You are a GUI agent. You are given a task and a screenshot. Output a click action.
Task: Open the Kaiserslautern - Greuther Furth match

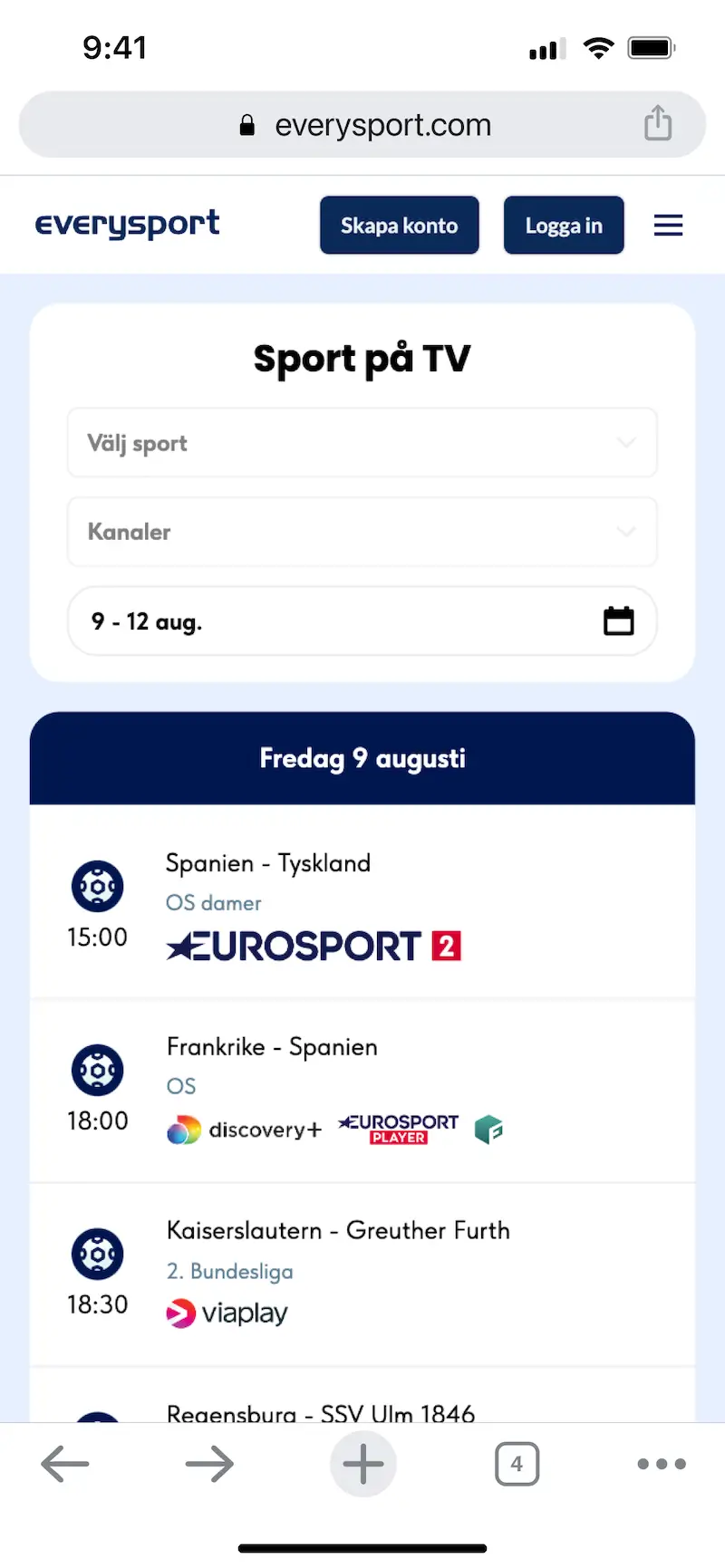tap(362, 1275)
